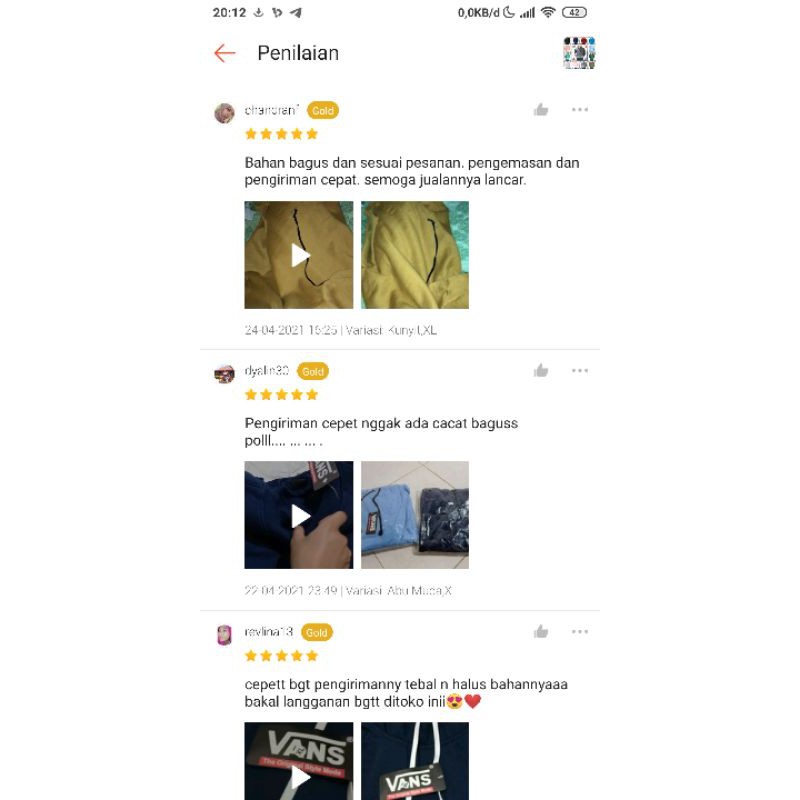Open options menu on the "Bahan bagus" review

click(x=580, y=110)
